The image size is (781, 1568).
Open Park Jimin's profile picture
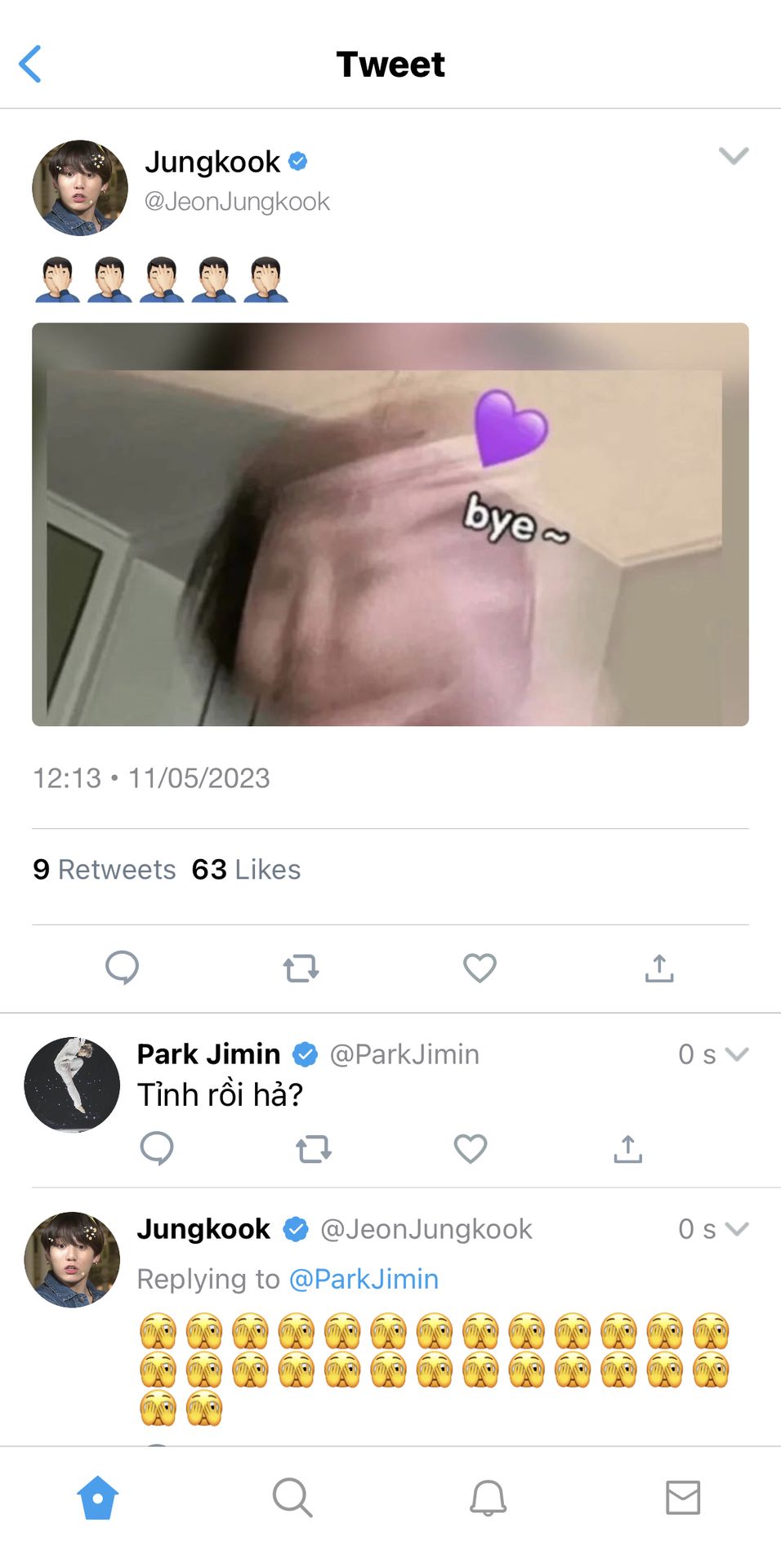click(72, 1085)
